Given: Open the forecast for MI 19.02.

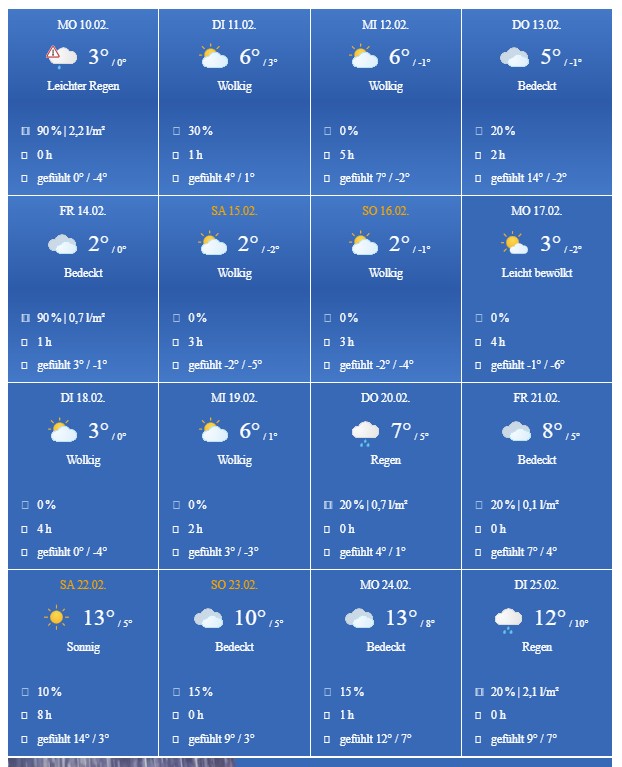Looking at the screenshot, I should tap(234, 476).
